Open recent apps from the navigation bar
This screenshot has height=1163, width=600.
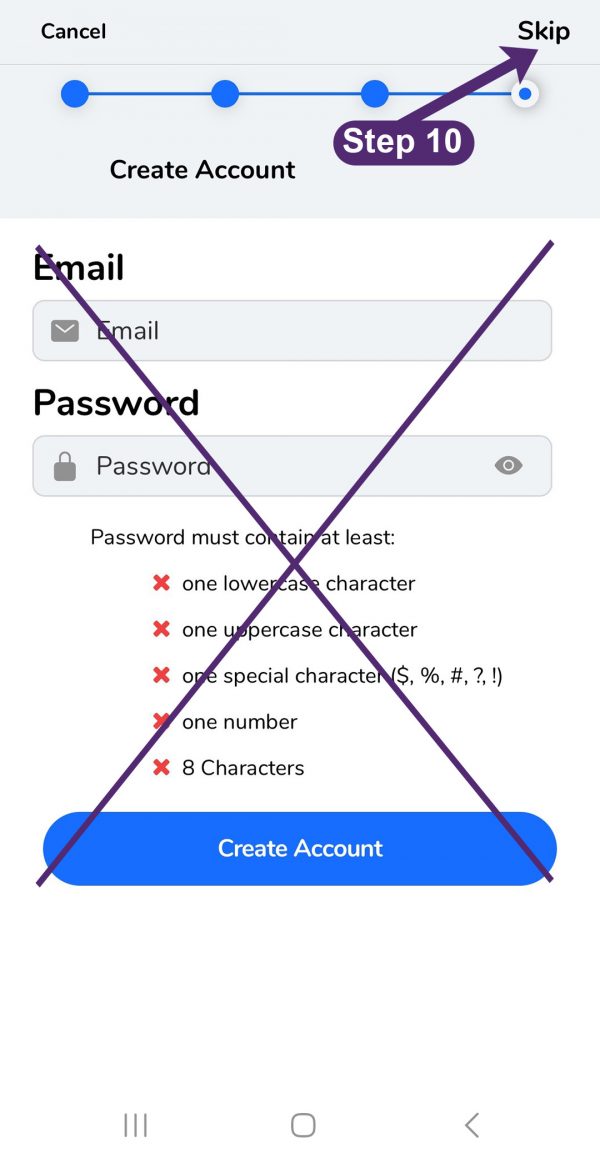pyautogui.click(x=136, y=1125)
